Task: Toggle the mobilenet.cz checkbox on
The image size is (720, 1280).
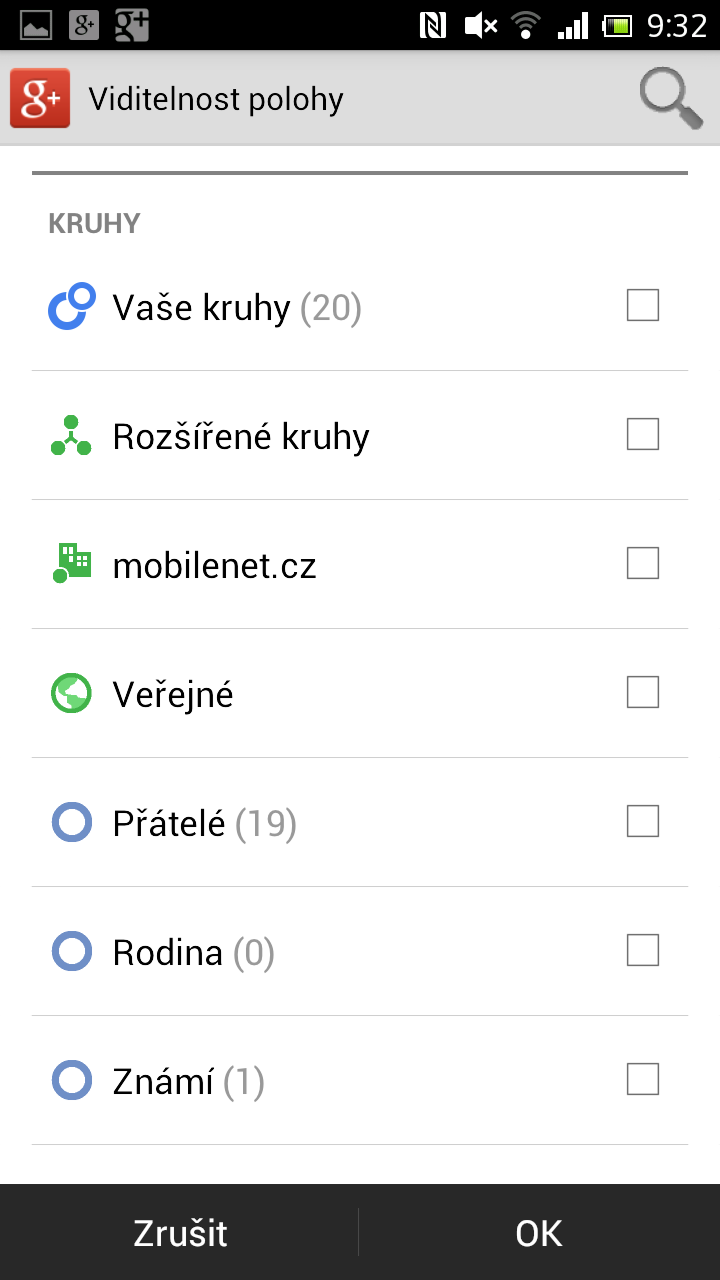Action: click(x=643, y=563)
